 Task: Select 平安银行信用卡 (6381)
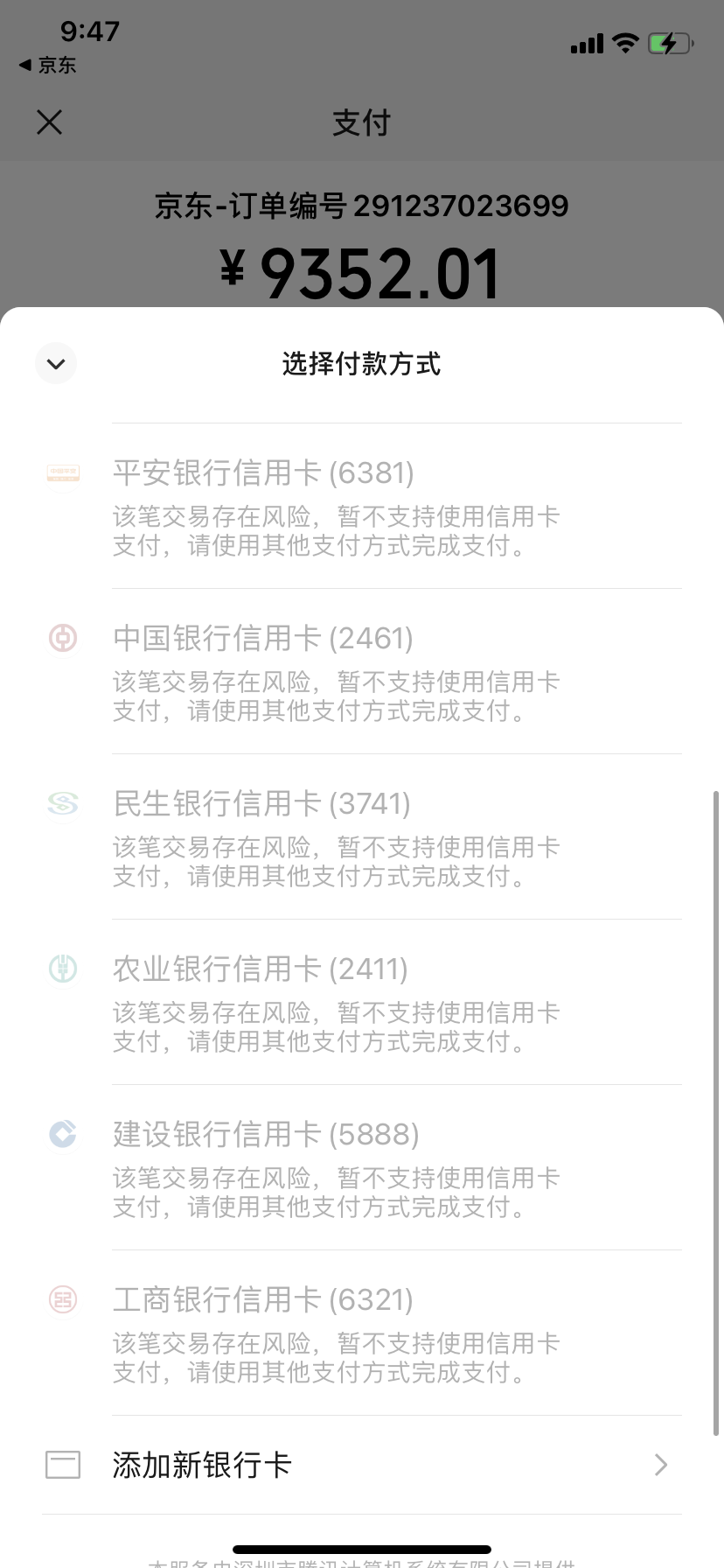pyautogui.click(x=362, y=507)
